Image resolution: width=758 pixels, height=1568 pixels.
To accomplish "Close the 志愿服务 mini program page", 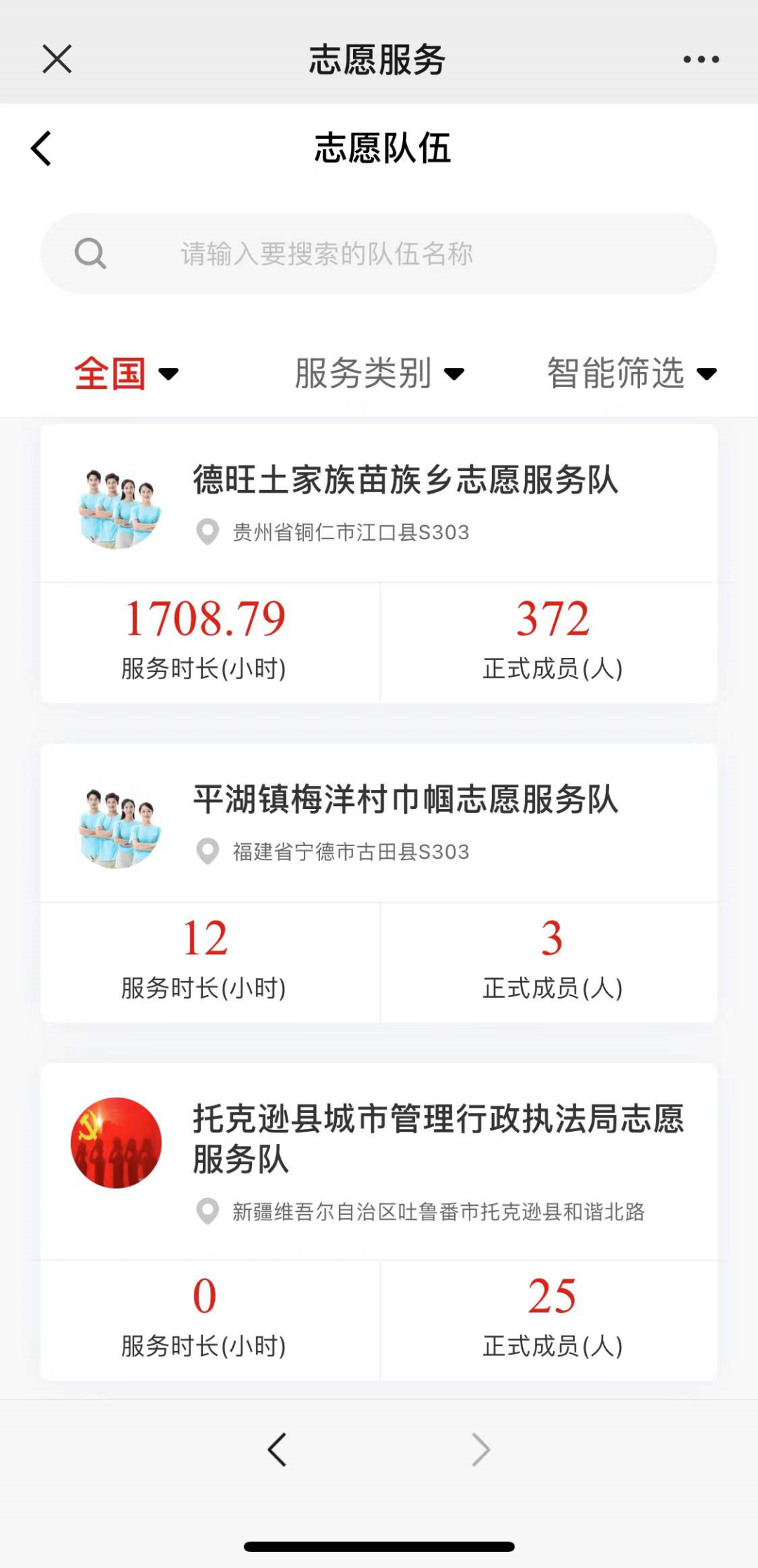I will tap(57, 59).
